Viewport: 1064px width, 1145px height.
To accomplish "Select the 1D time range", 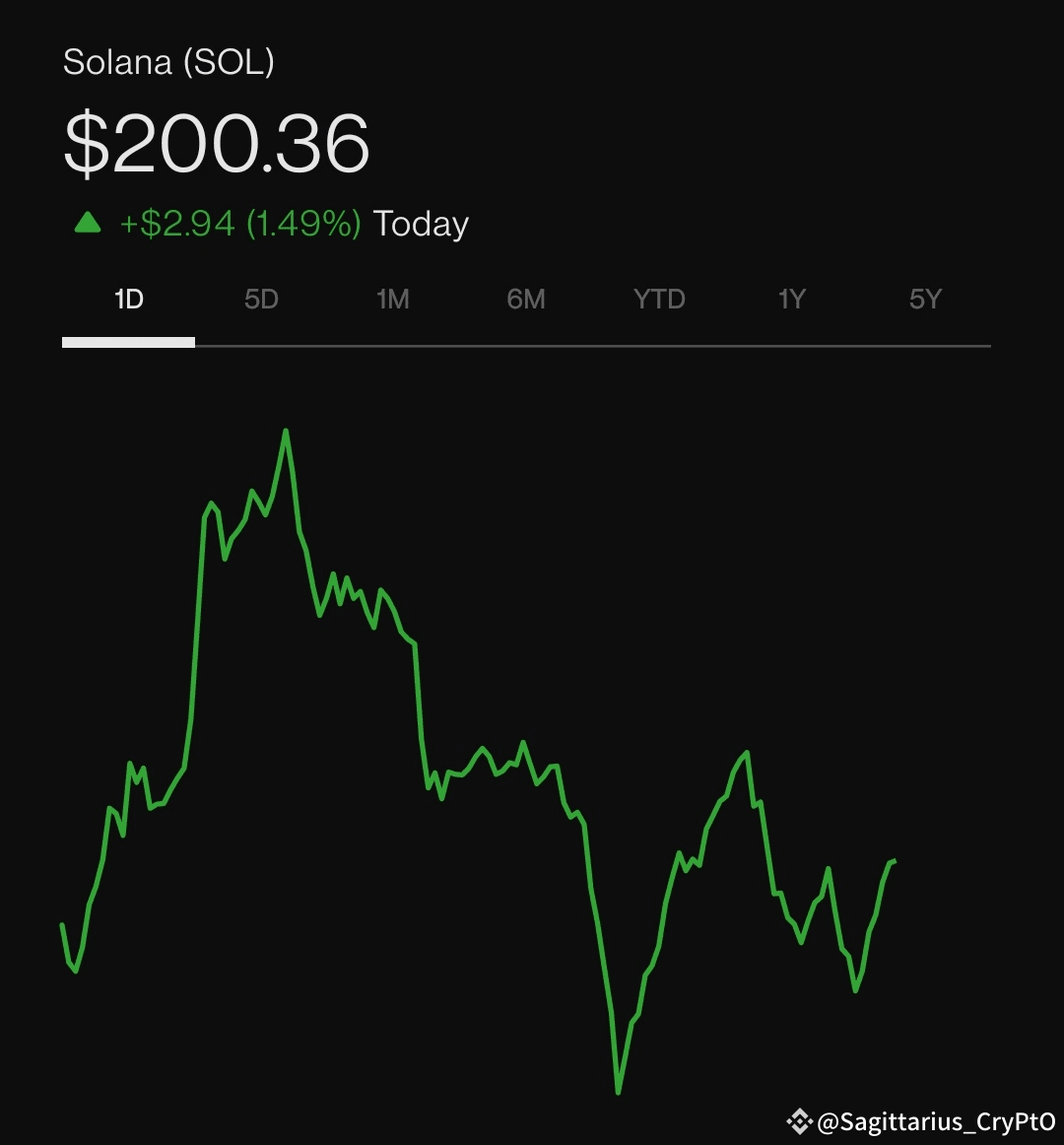I will [129, 300].
